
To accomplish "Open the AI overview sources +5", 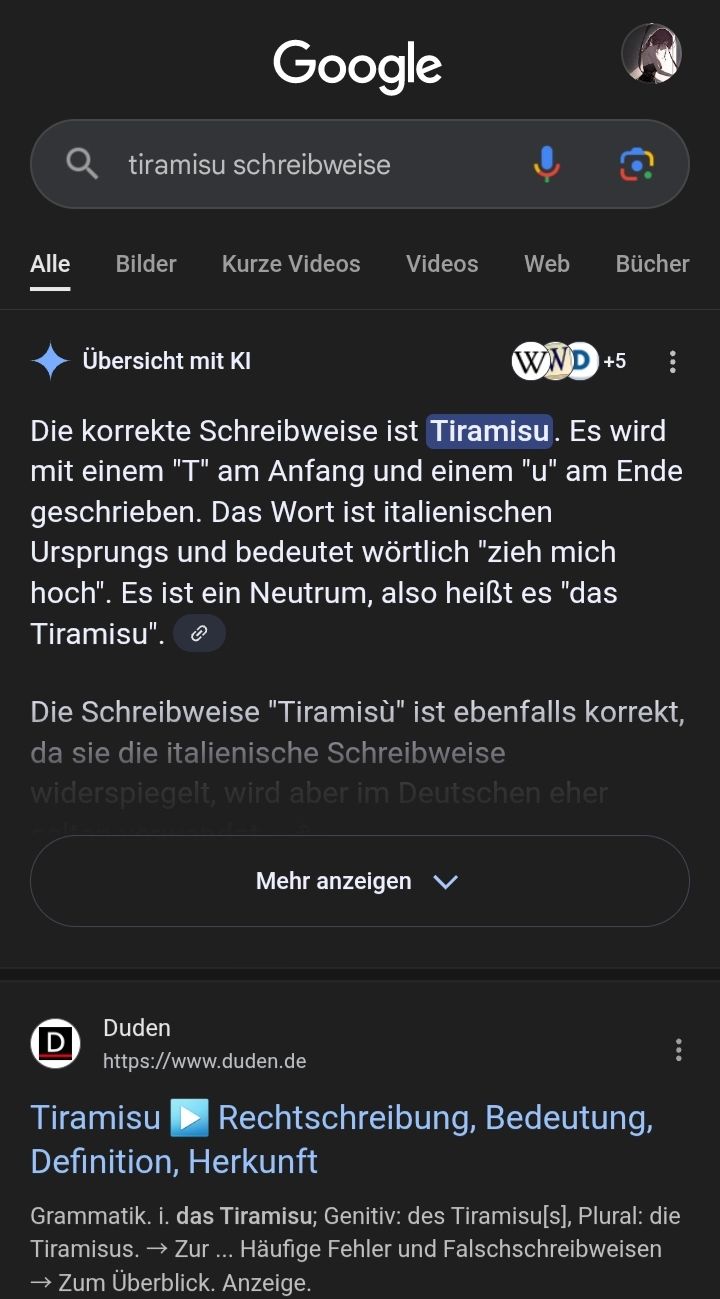I will pyautogui.click(x=568, y=361).
